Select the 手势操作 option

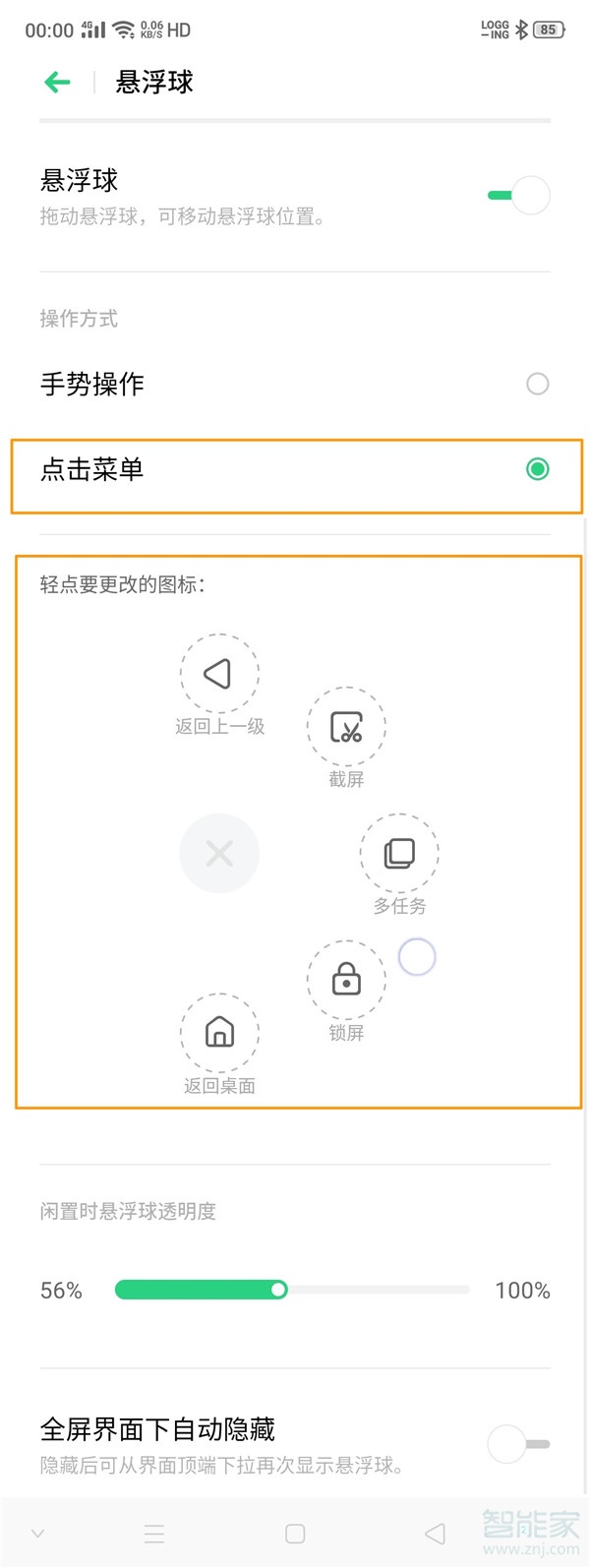[537, 384]
